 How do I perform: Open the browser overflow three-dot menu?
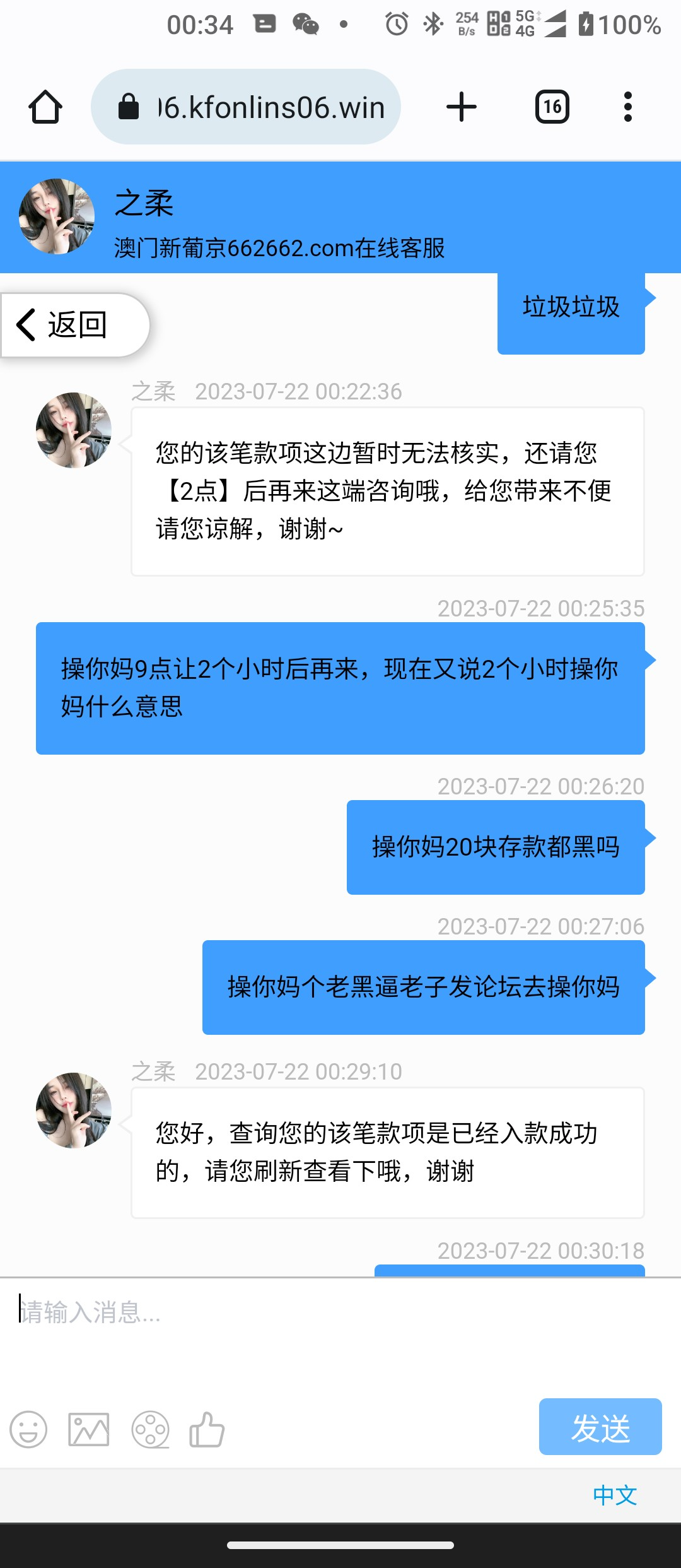628,106
